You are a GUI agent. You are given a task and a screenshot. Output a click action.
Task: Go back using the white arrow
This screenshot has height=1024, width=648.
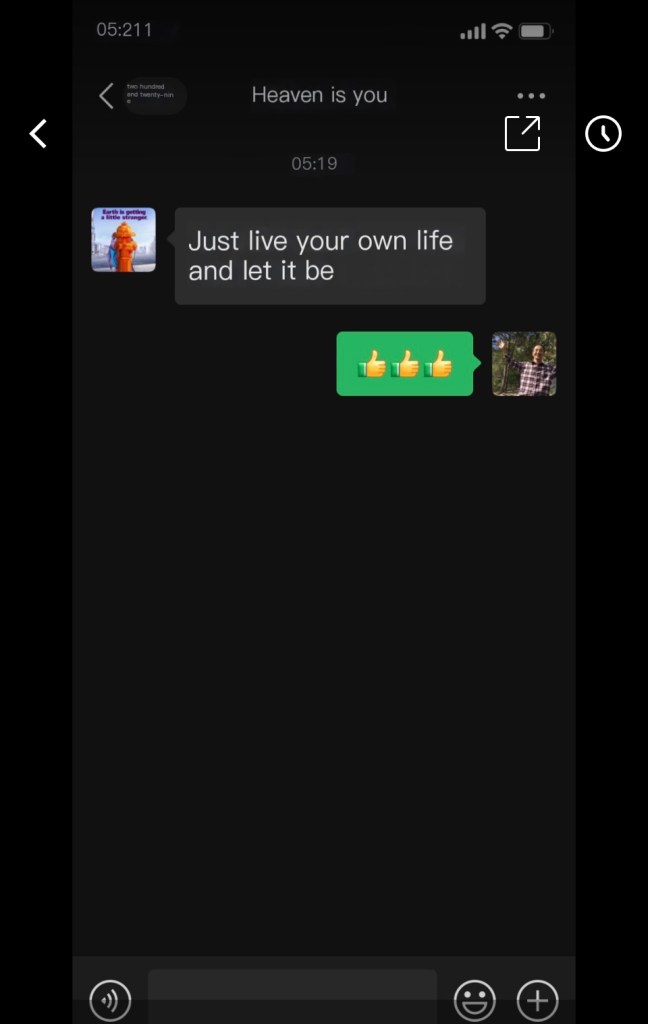click(38, 133)
